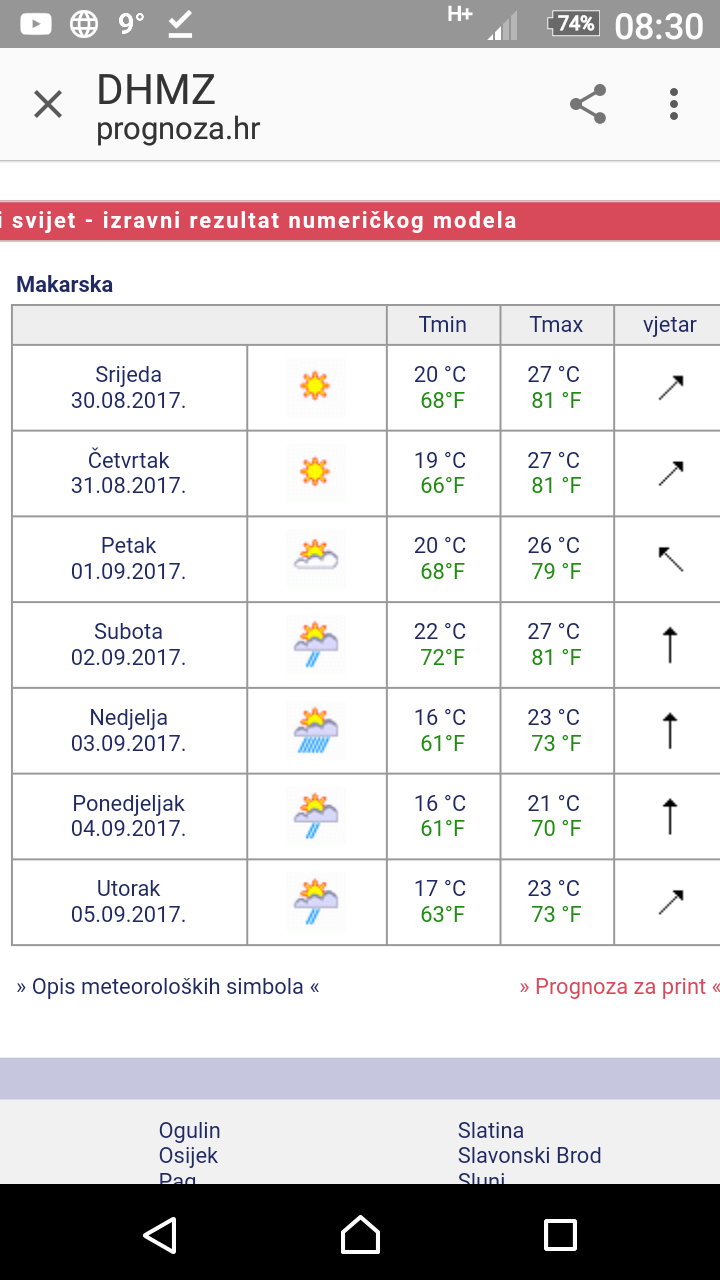Tap the northwest wind arrow for Petak
720x1280 pixels.
tap(668, 558)
